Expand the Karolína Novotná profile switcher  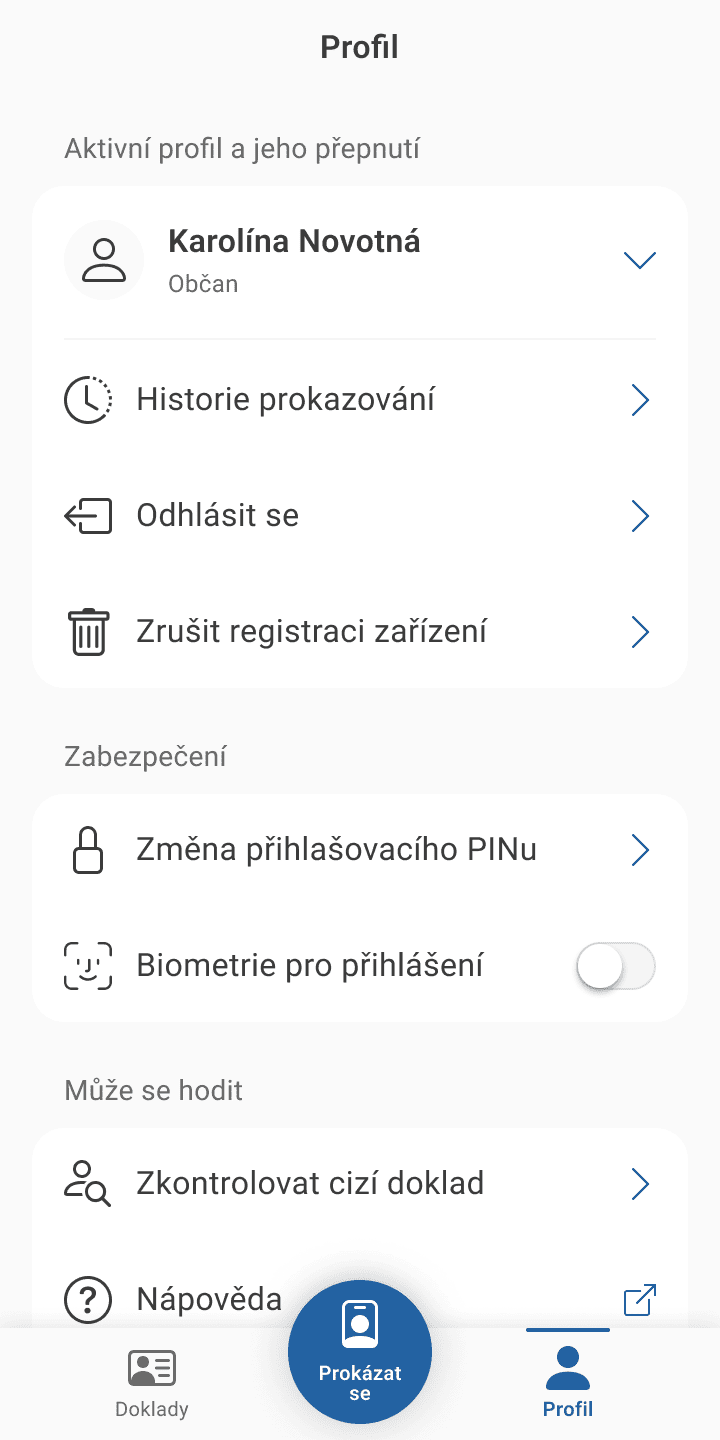point(638,261)
